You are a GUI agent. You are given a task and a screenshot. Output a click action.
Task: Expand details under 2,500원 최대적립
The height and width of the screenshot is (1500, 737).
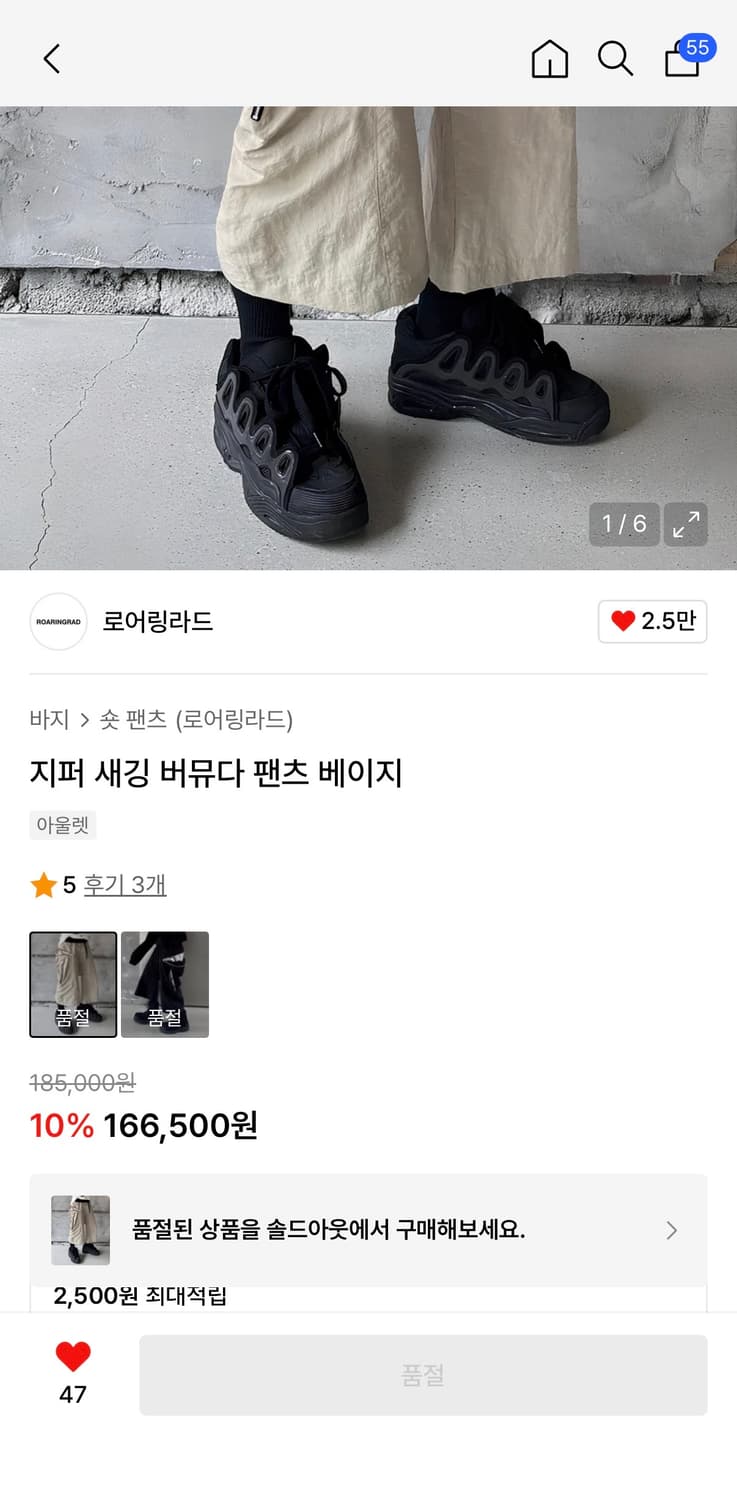pos(140,1296)
